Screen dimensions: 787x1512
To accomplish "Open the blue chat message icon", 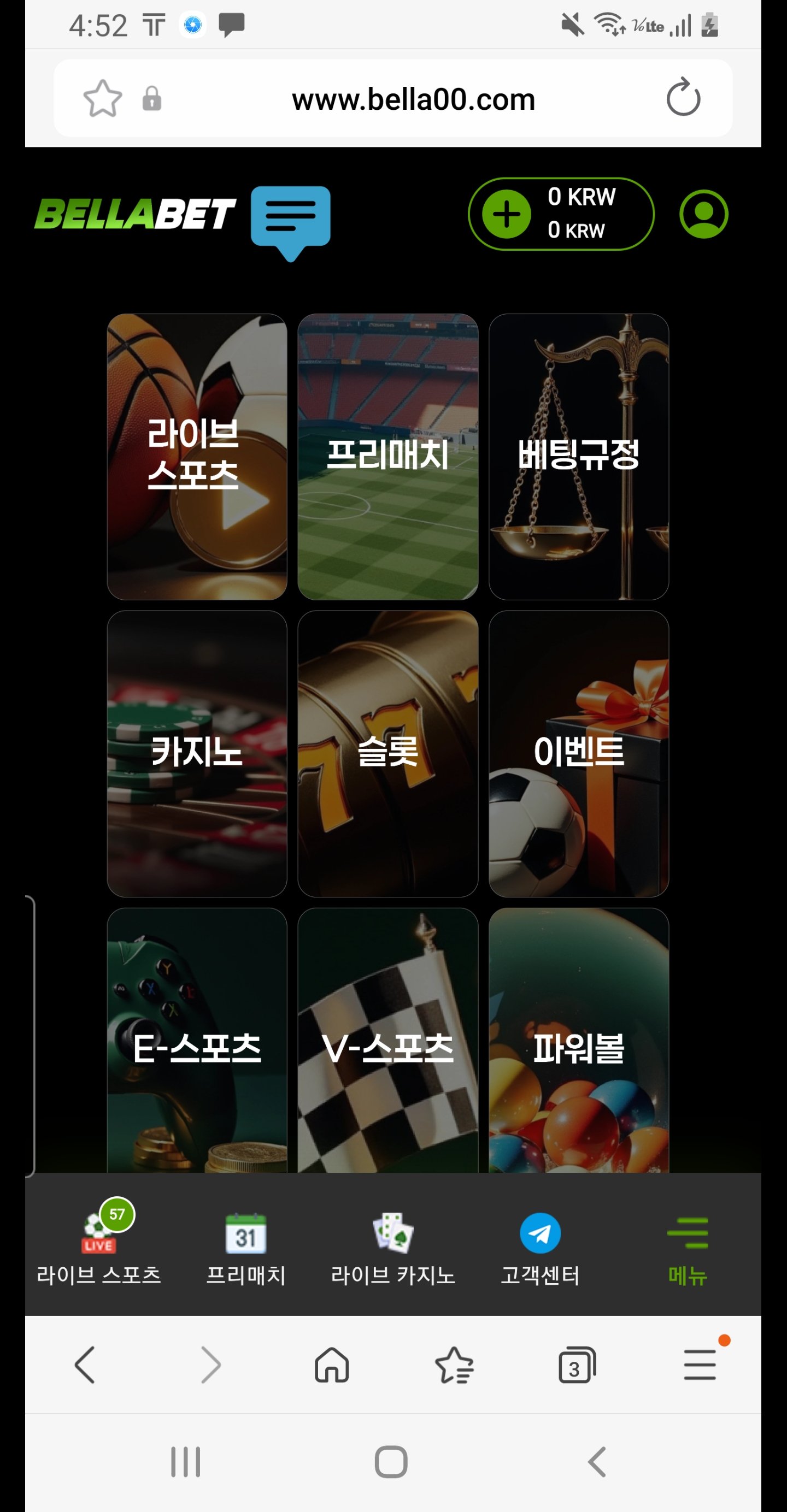I will [x=290, y=221].
